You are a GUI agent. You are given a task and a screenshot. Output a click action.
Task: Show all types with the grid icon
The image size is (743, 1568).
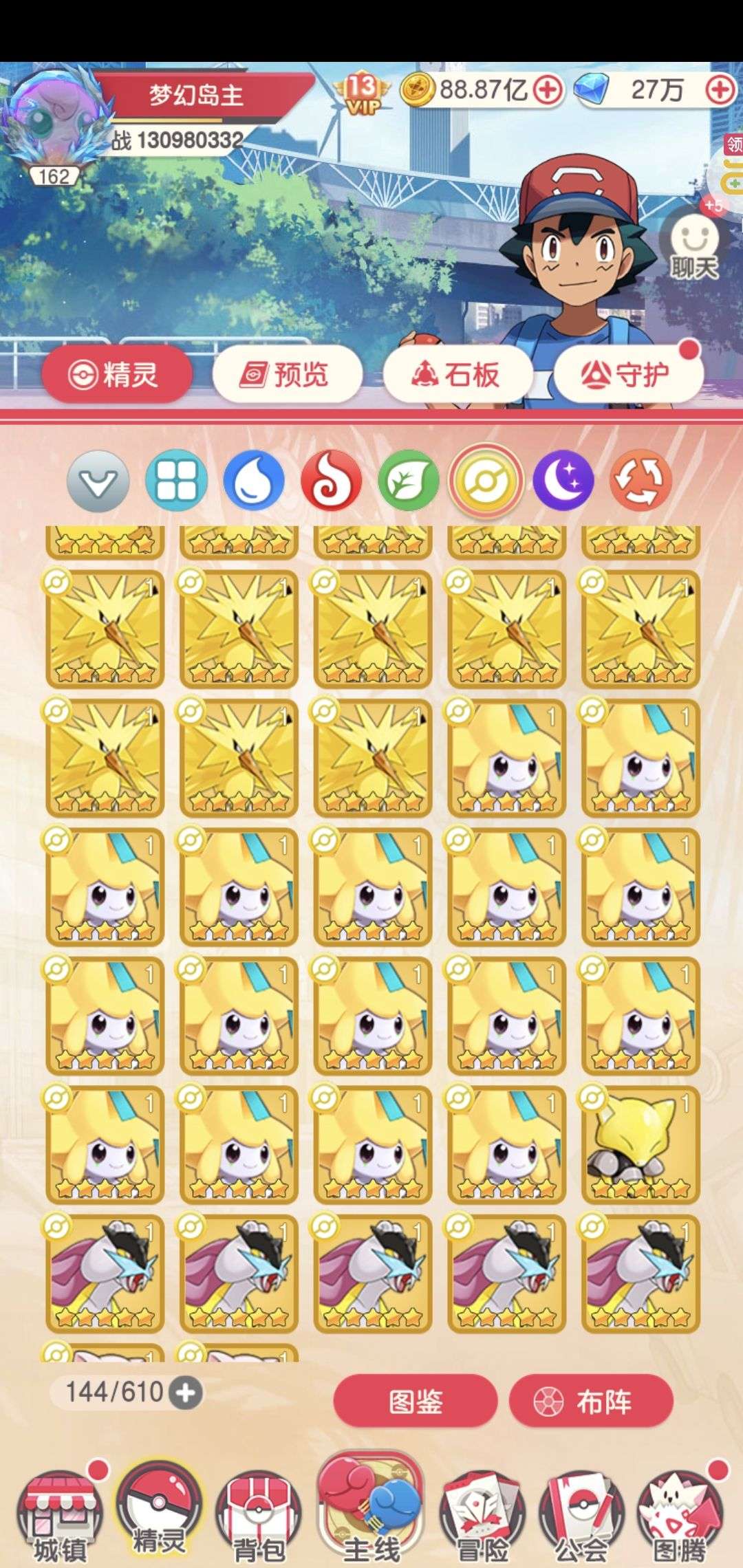(176, 481)
